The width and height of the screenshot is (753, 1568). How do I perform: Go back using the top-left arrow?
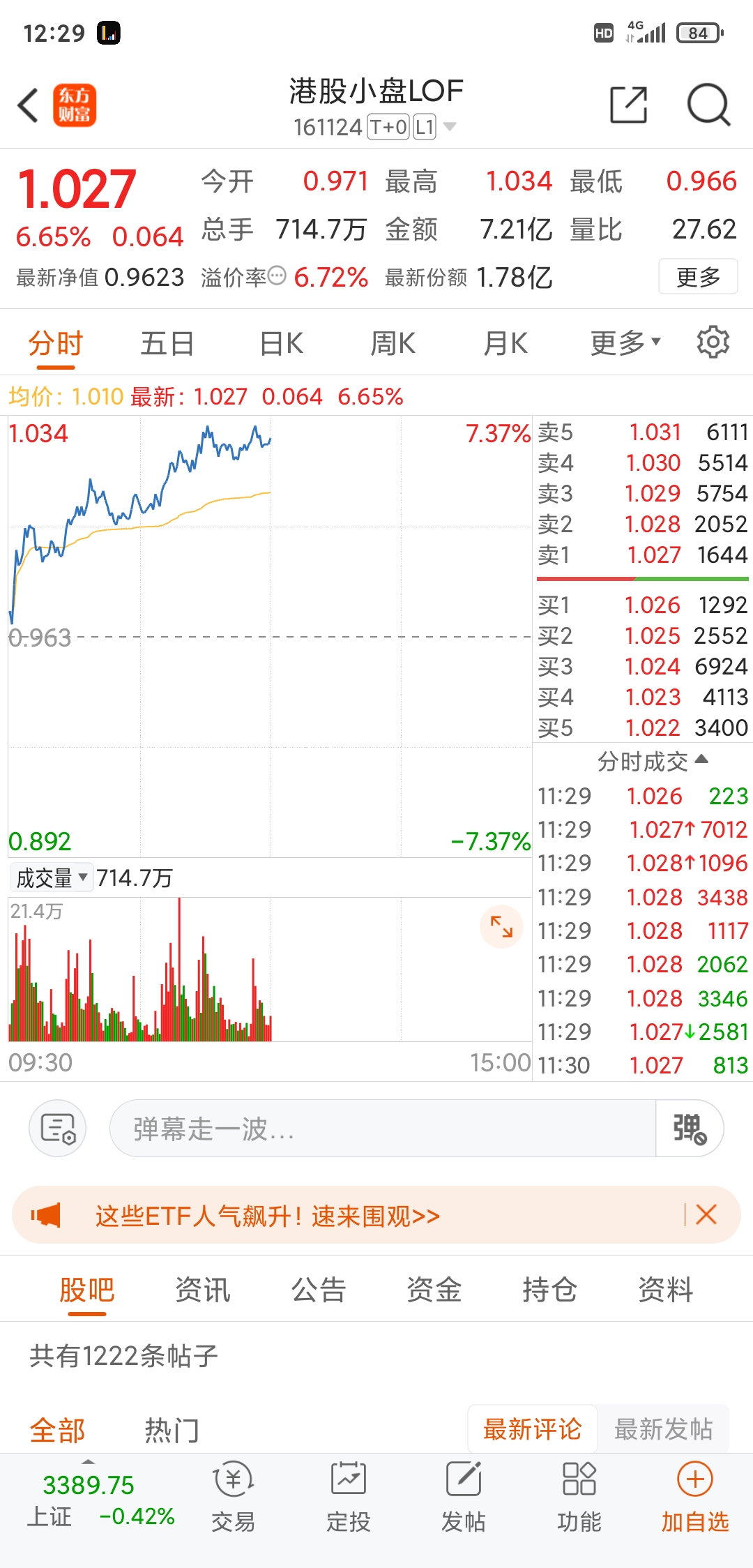pyautogui.click(x=28, y=106)
